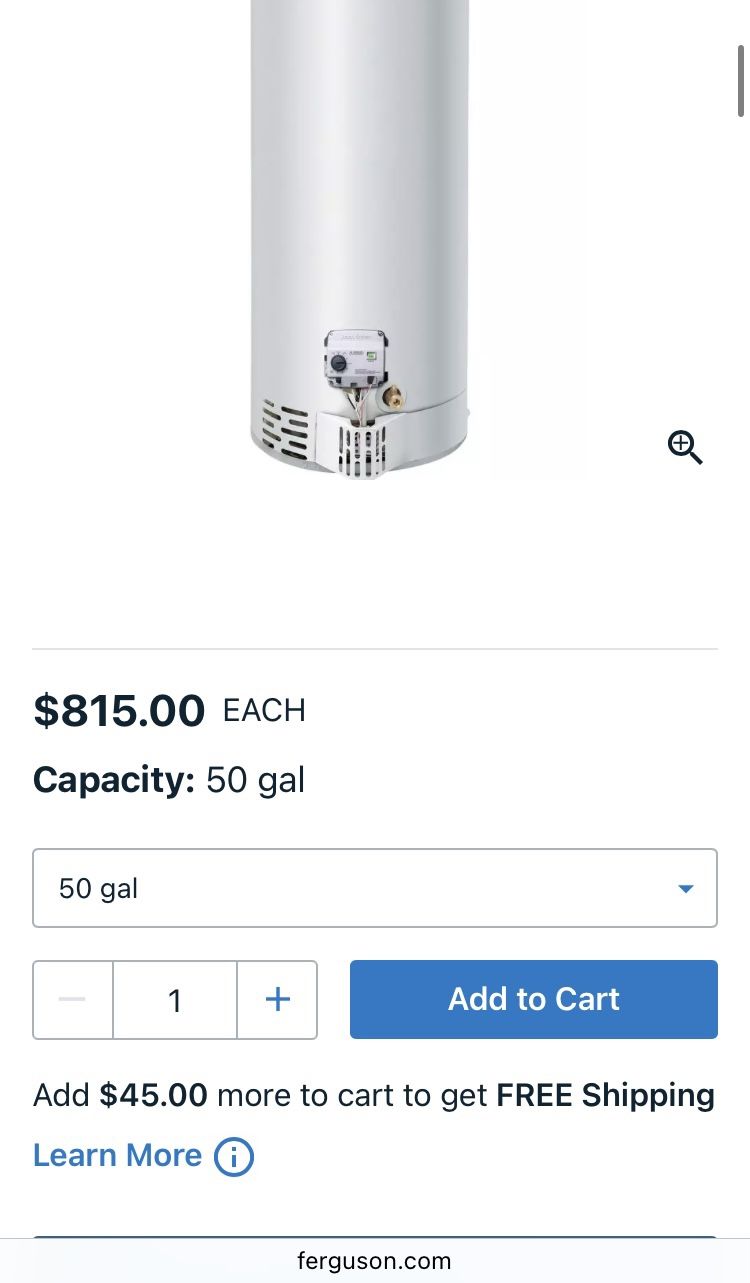Click the Capacity: 50 gal label
This screenshot has height=1283, width=750.
(168, 780)
